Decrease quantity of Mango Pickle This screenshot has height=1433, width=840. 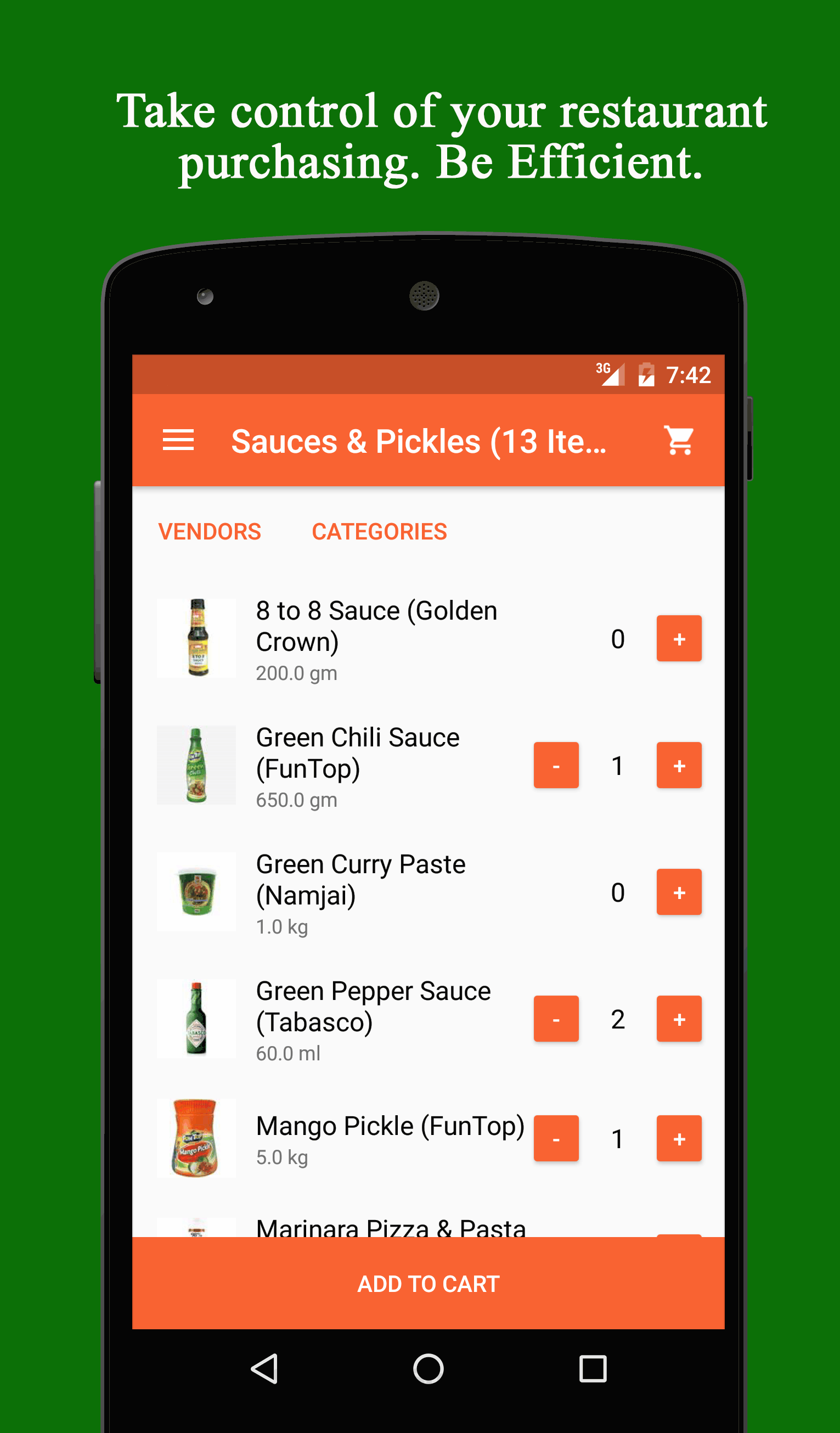(555, 1138)
